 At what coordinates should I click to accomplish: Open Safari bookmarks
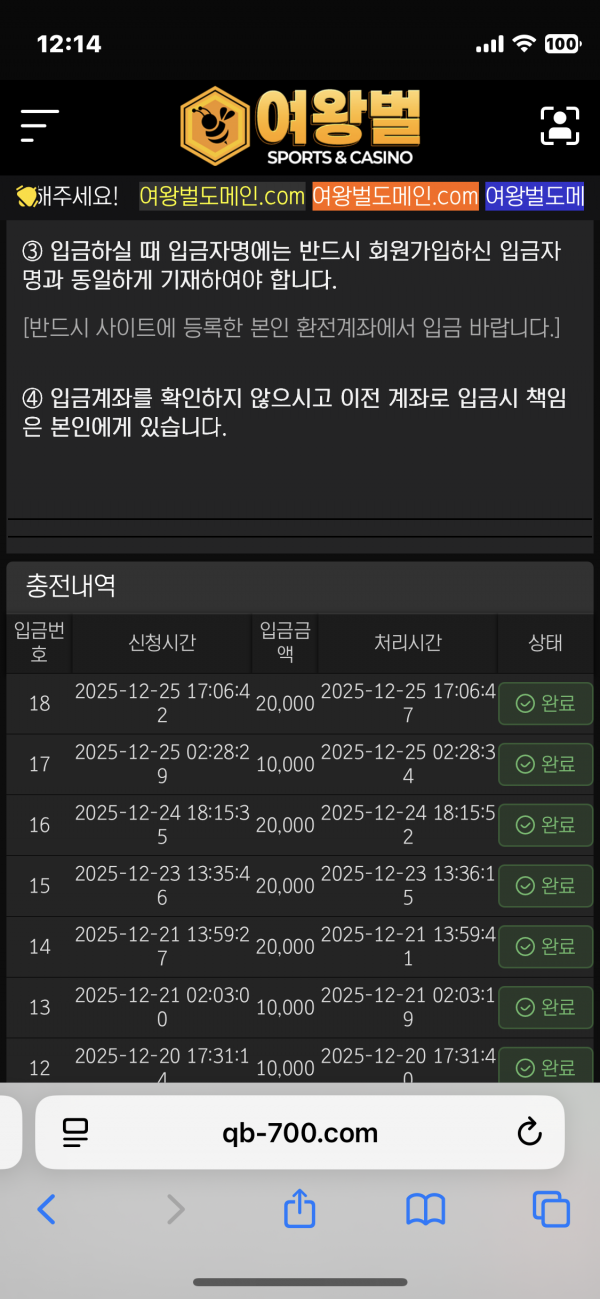[425, 1210]
